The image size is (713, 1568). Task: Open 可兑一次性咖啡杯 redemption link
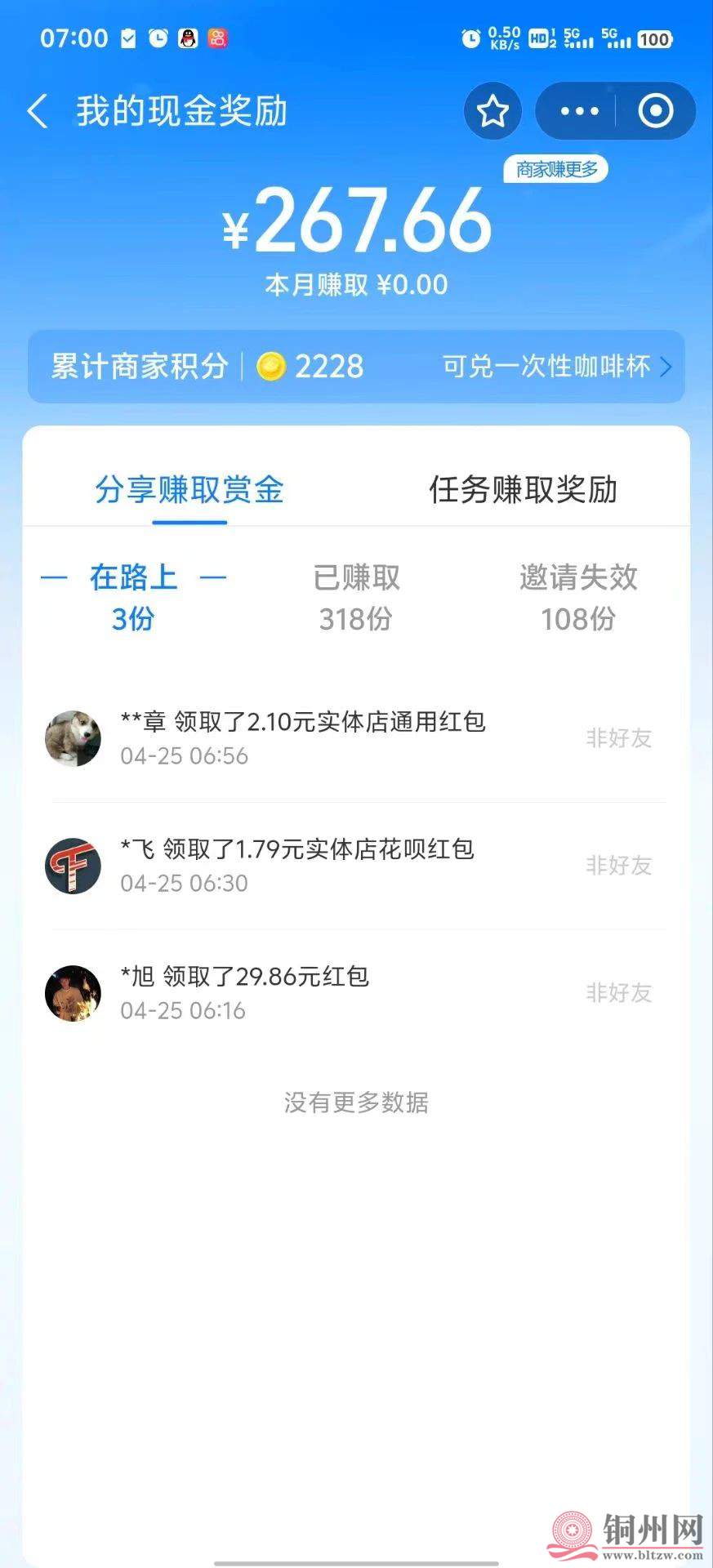(555, 367)
